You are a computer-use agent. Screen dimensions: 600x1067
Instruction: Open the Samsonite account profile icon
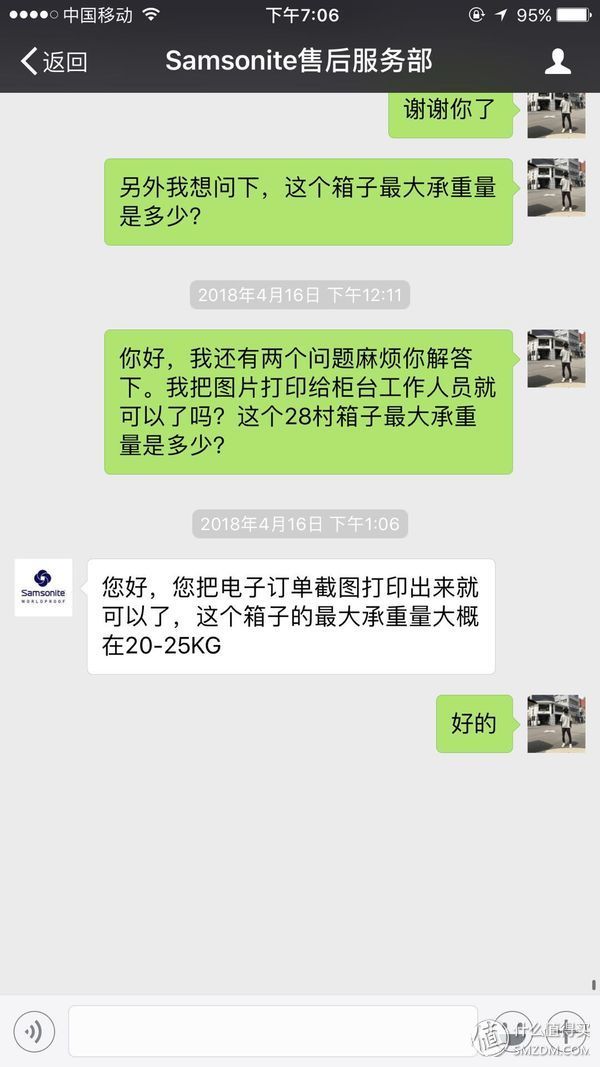click(x=557, y=62)
